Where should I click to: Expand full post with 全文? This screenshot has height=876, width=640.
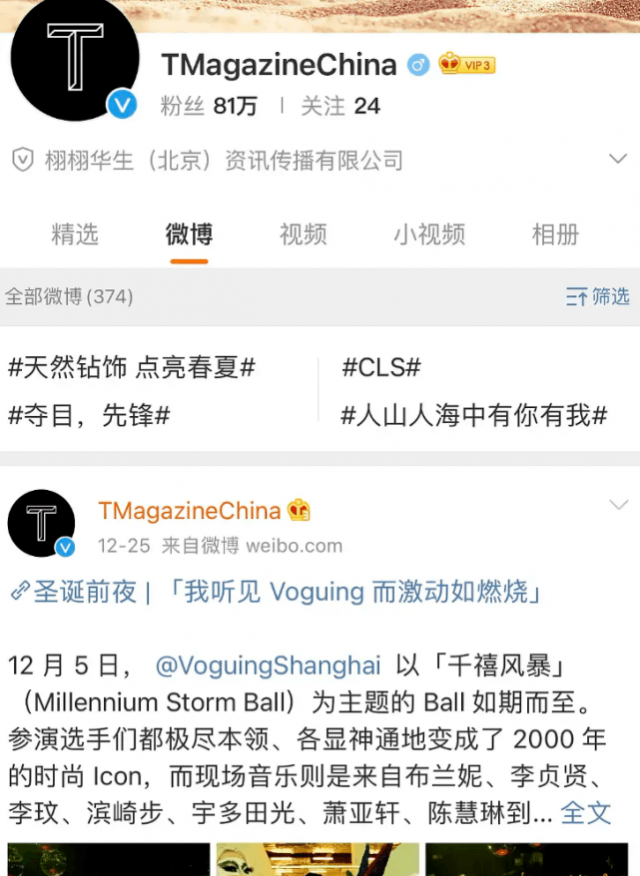tap(585, 811)
